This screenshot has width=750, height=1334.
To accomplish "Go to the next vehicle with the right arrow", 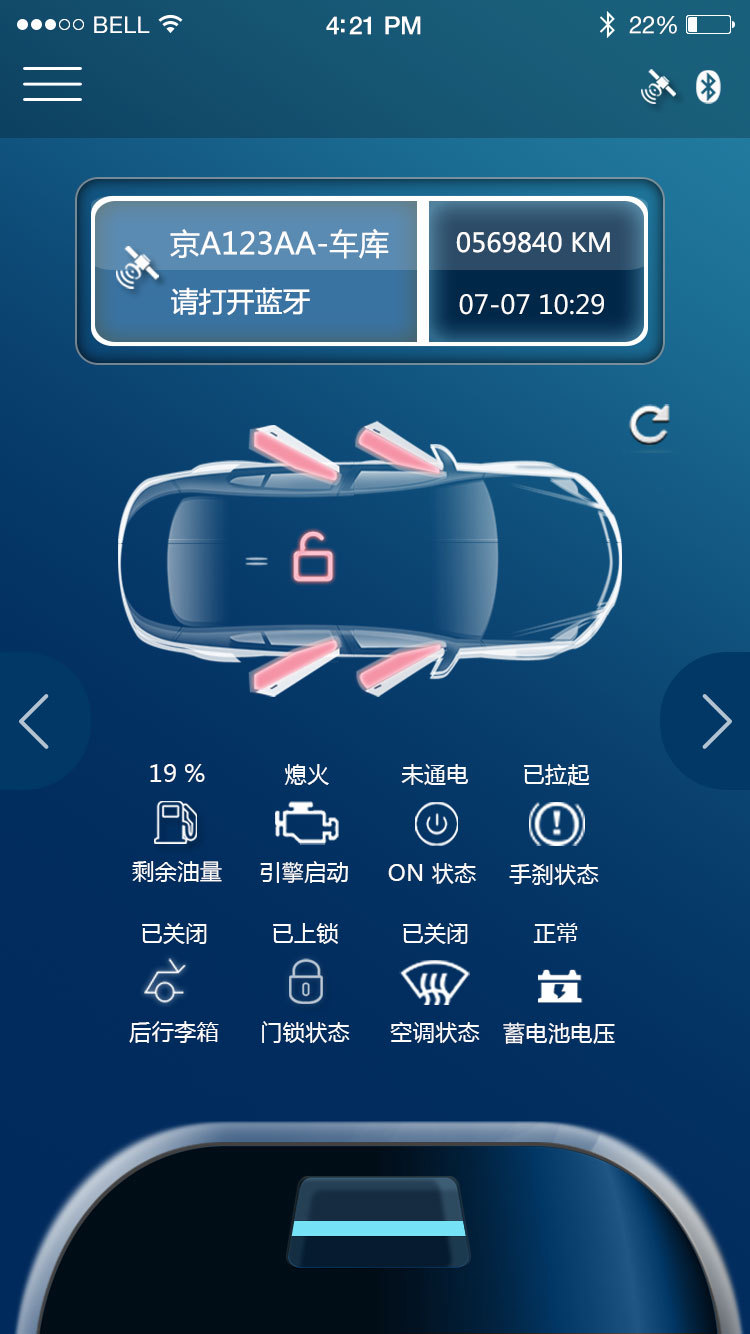I will [715, 721].
